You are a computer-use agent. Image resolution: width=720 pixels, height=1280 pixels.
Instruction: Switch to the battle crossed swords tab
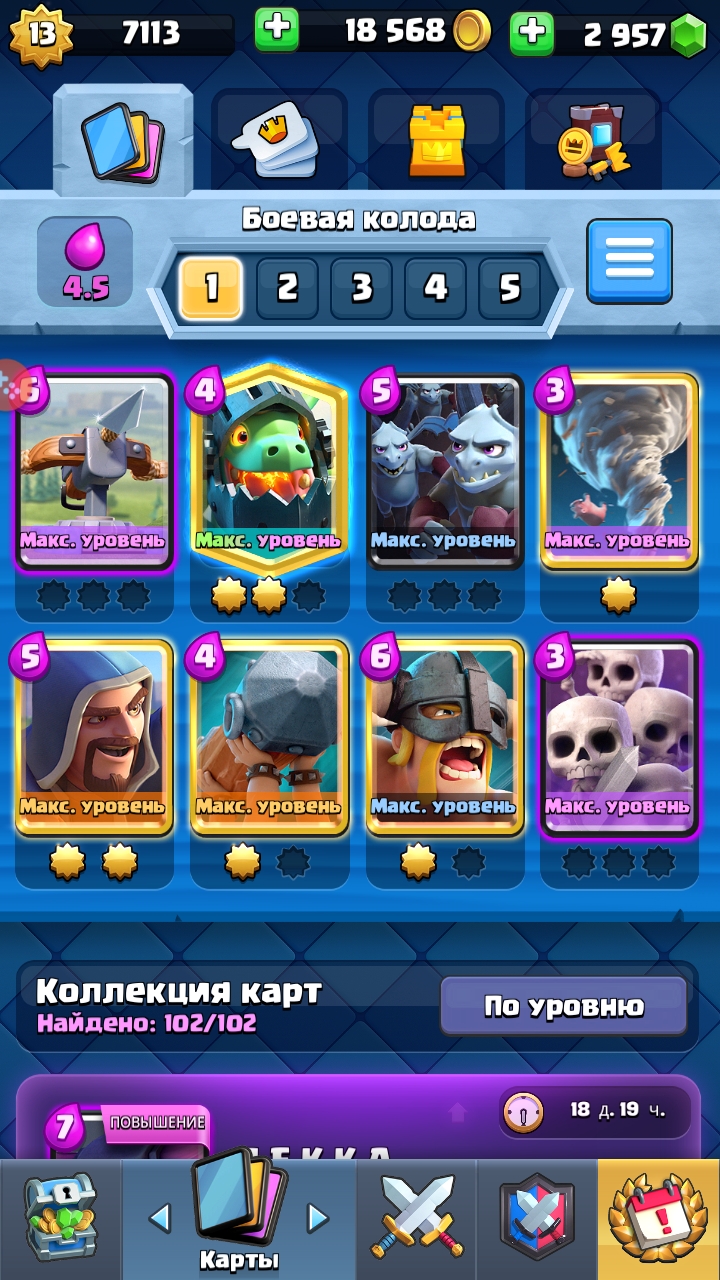point(416,1218)
